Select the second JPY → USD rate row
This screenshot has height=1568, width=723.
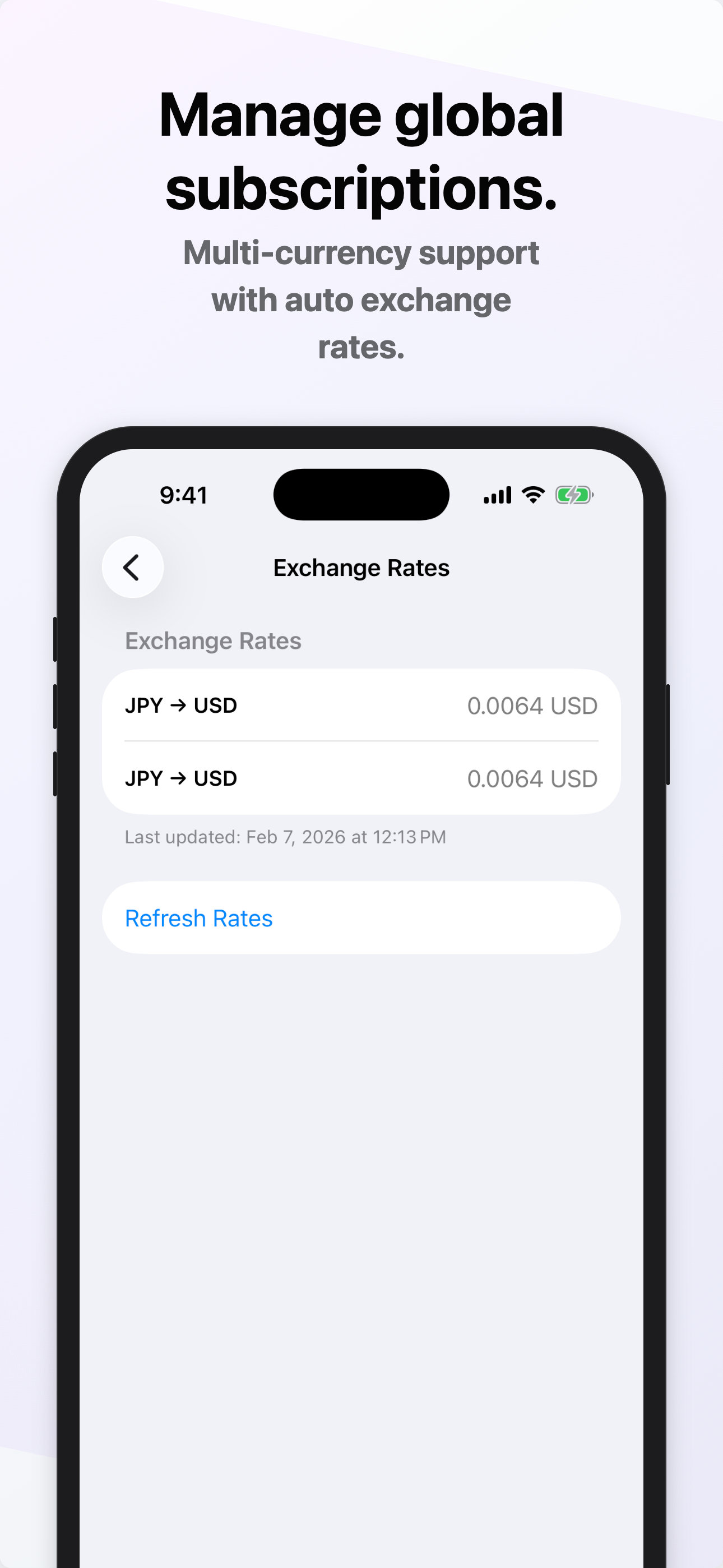point(361,778)
